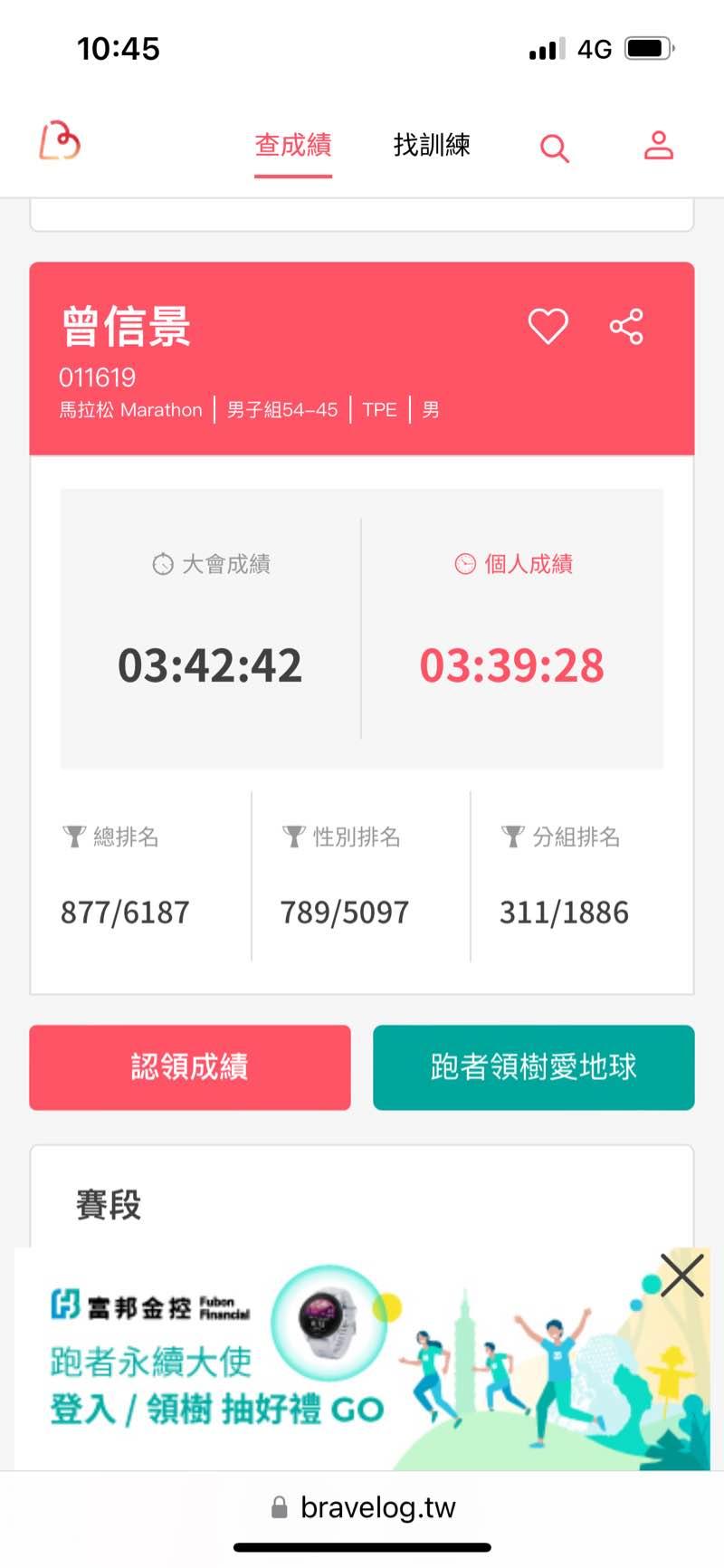Open the search magnifier icon

click(554, 148)
